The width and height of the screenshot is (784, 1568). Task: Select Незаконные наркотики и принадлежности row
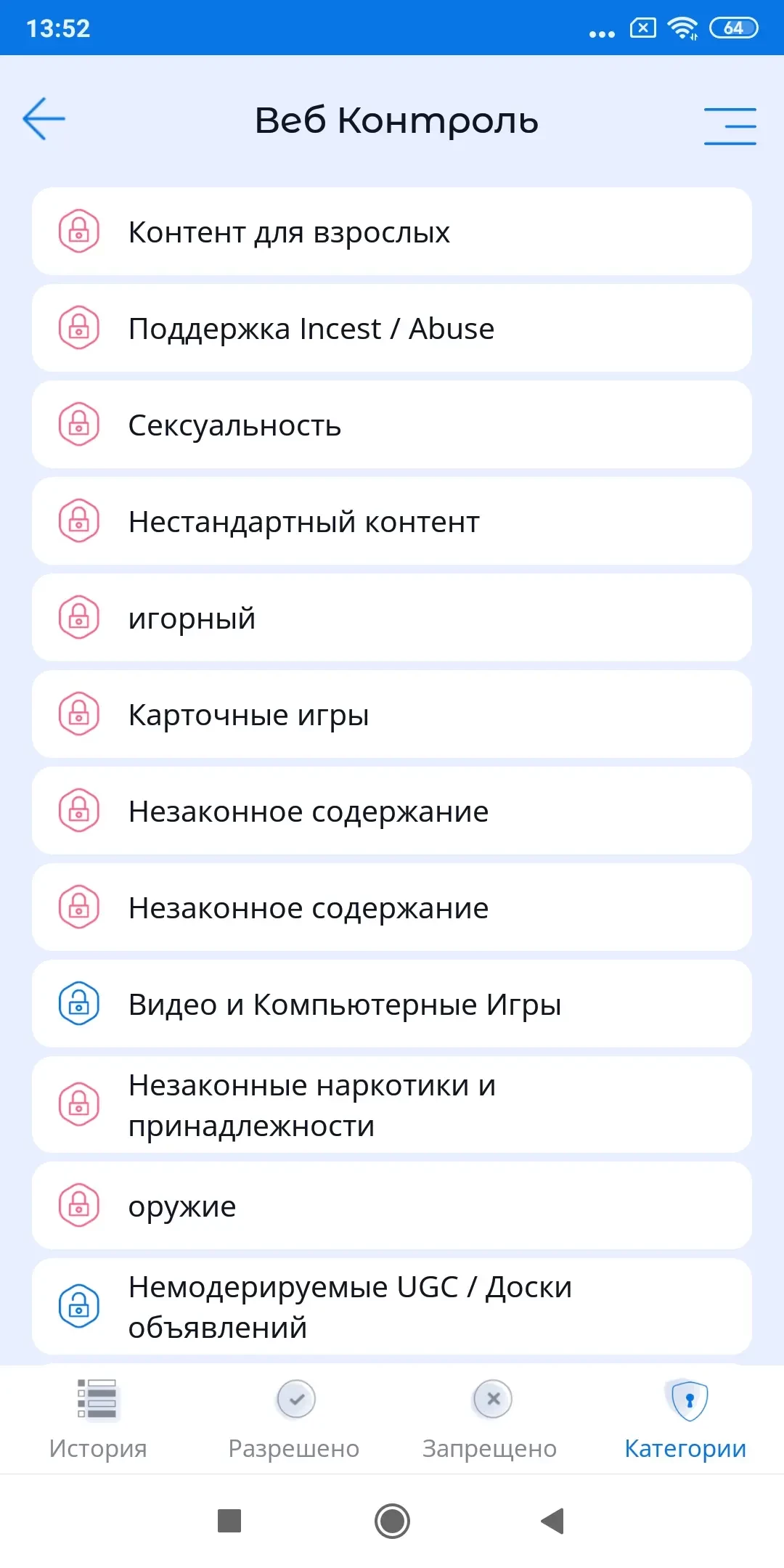tap(392, 1105)
